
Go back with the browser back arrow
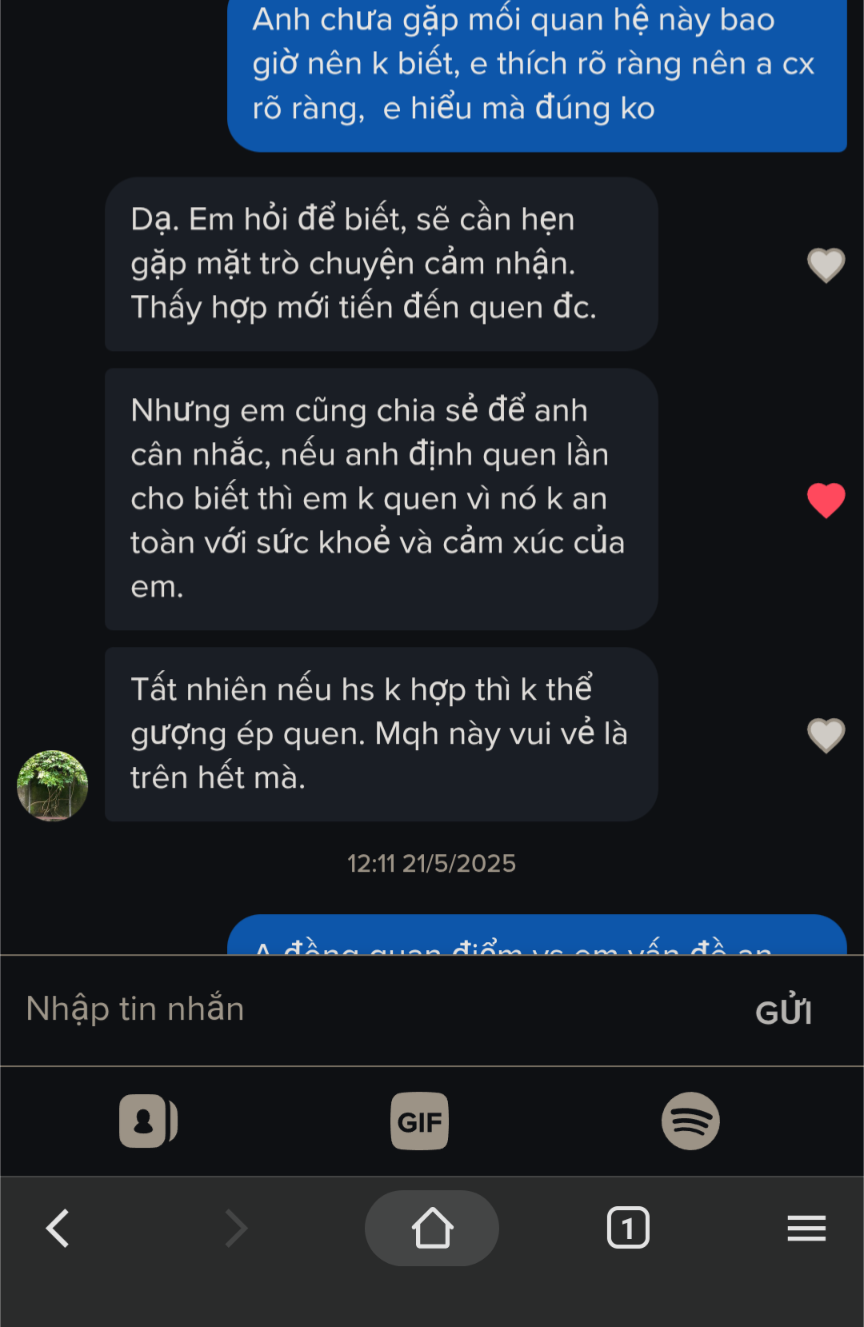pos(58,1228)
